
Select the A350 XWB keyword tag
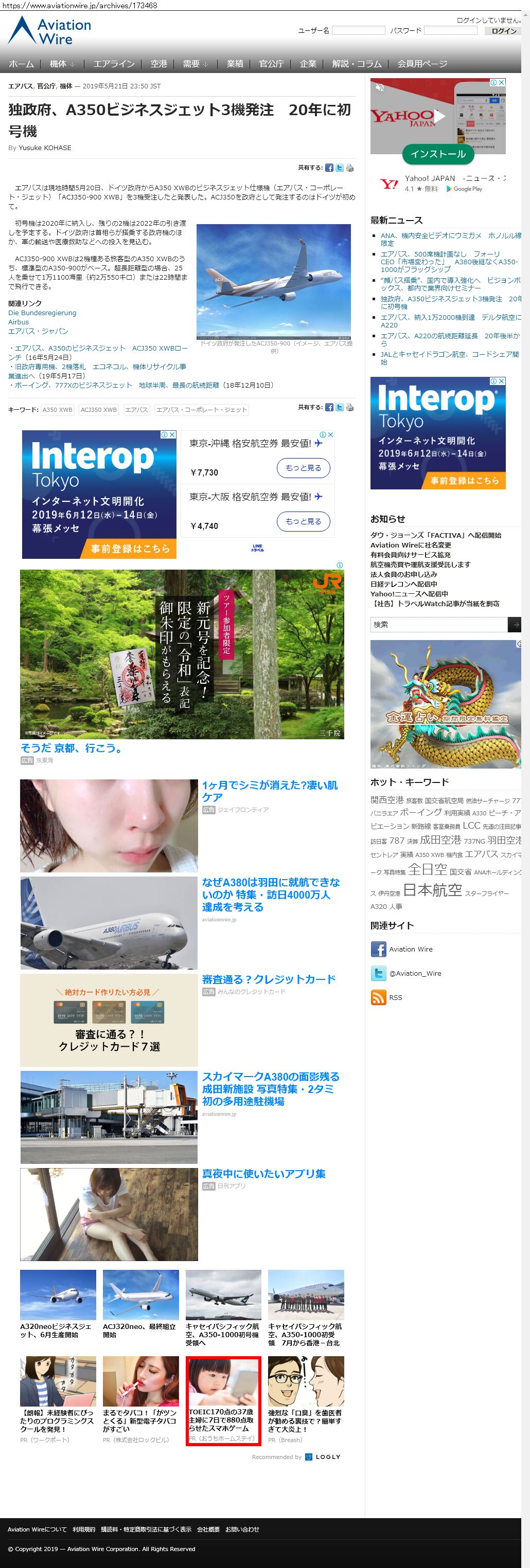pos(57,410)
